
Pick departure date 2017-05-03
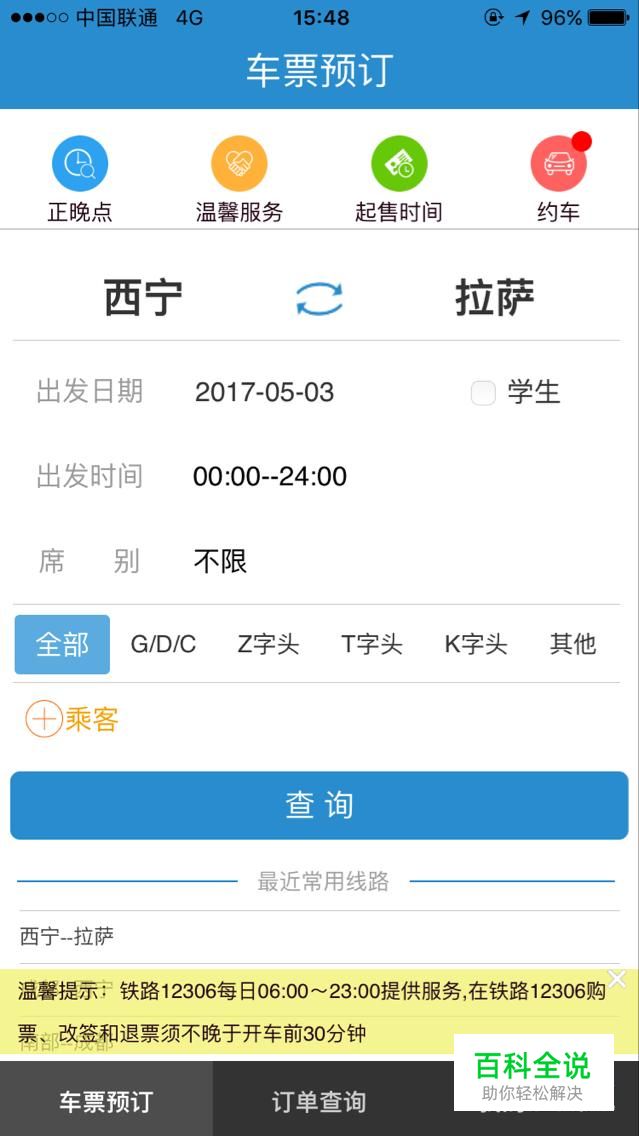pyautogui.click(x=264, y=392)
